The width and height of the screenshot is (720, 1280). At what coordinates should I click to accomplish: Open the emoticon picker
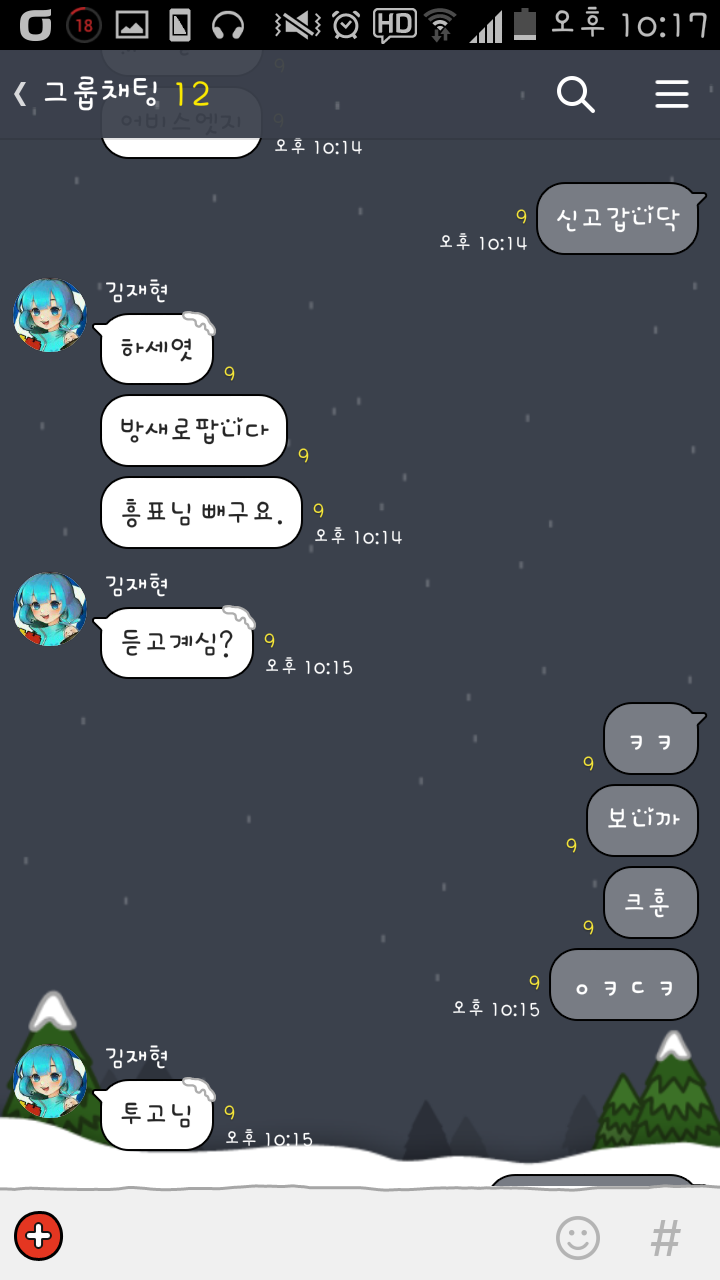[x=578, y=1237]
